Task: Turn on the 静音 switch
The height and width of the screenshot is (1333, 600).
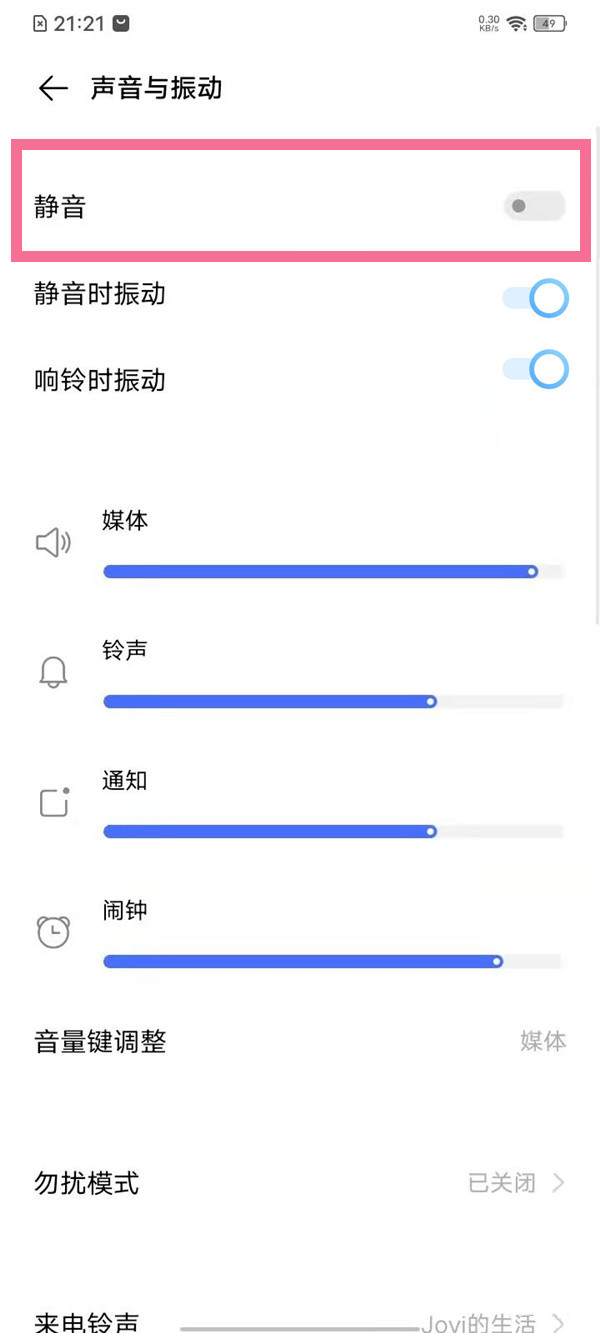Action: pyautogui.click(x=534, y=207)
